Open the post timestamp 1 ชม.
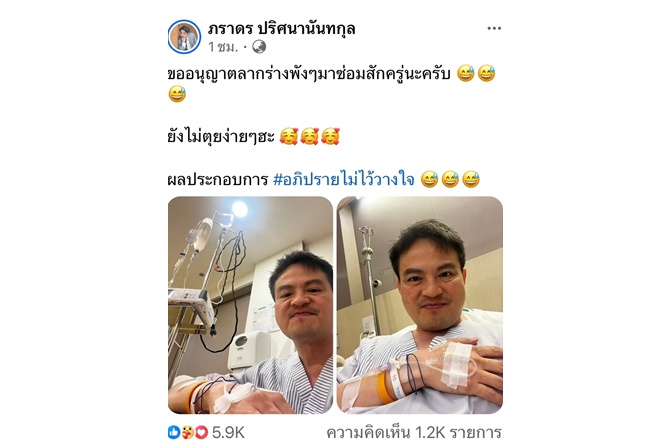The width and height of the screenshot is (670, 447). click(226, 47)
